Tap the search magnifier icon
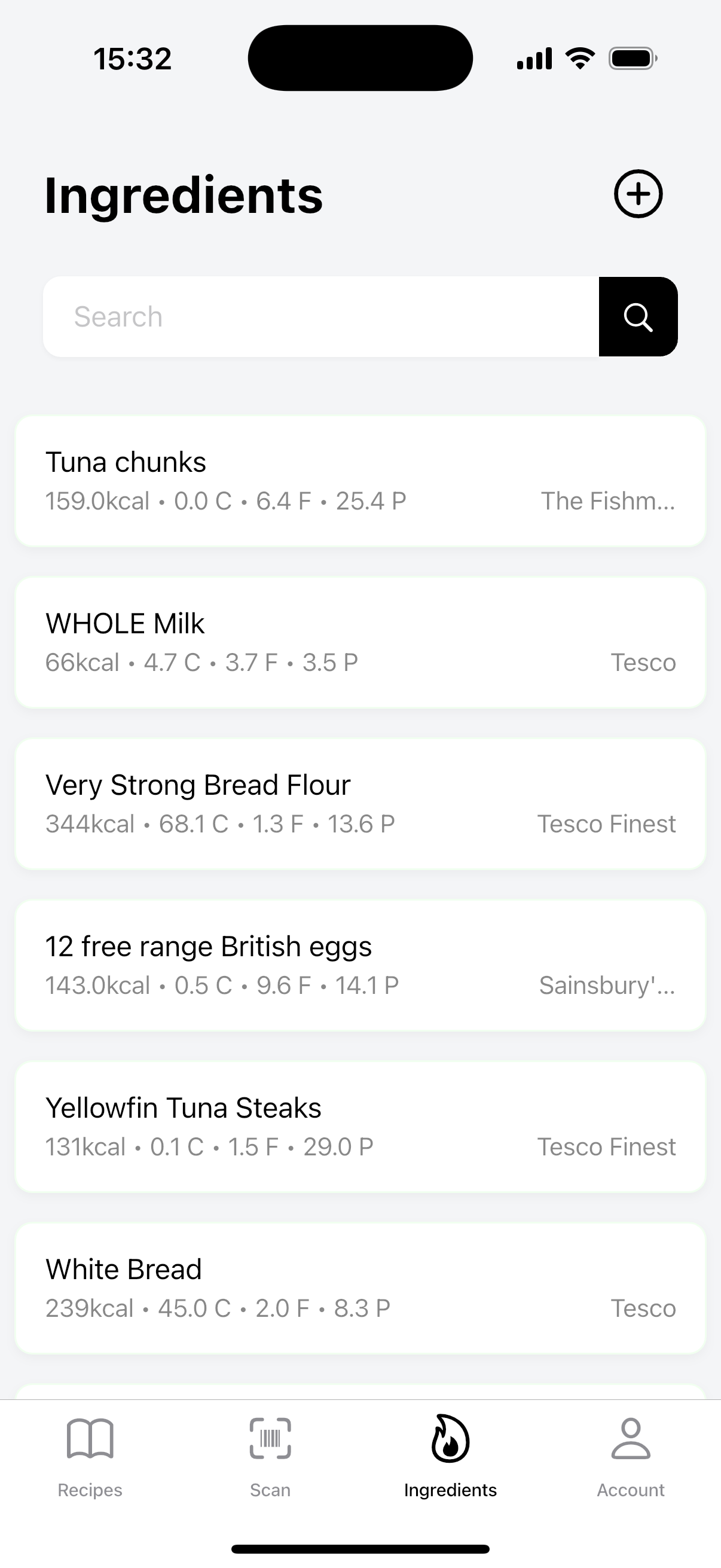The width and height of the screenshot is (721, 1568). (638, 316)
